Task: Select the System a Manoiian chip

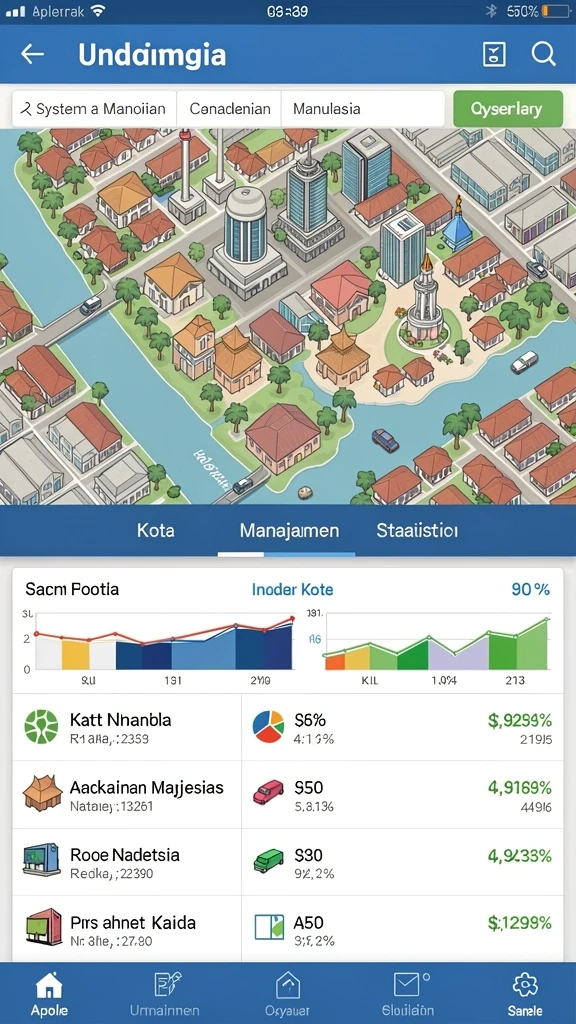Action: click(95, 108)
